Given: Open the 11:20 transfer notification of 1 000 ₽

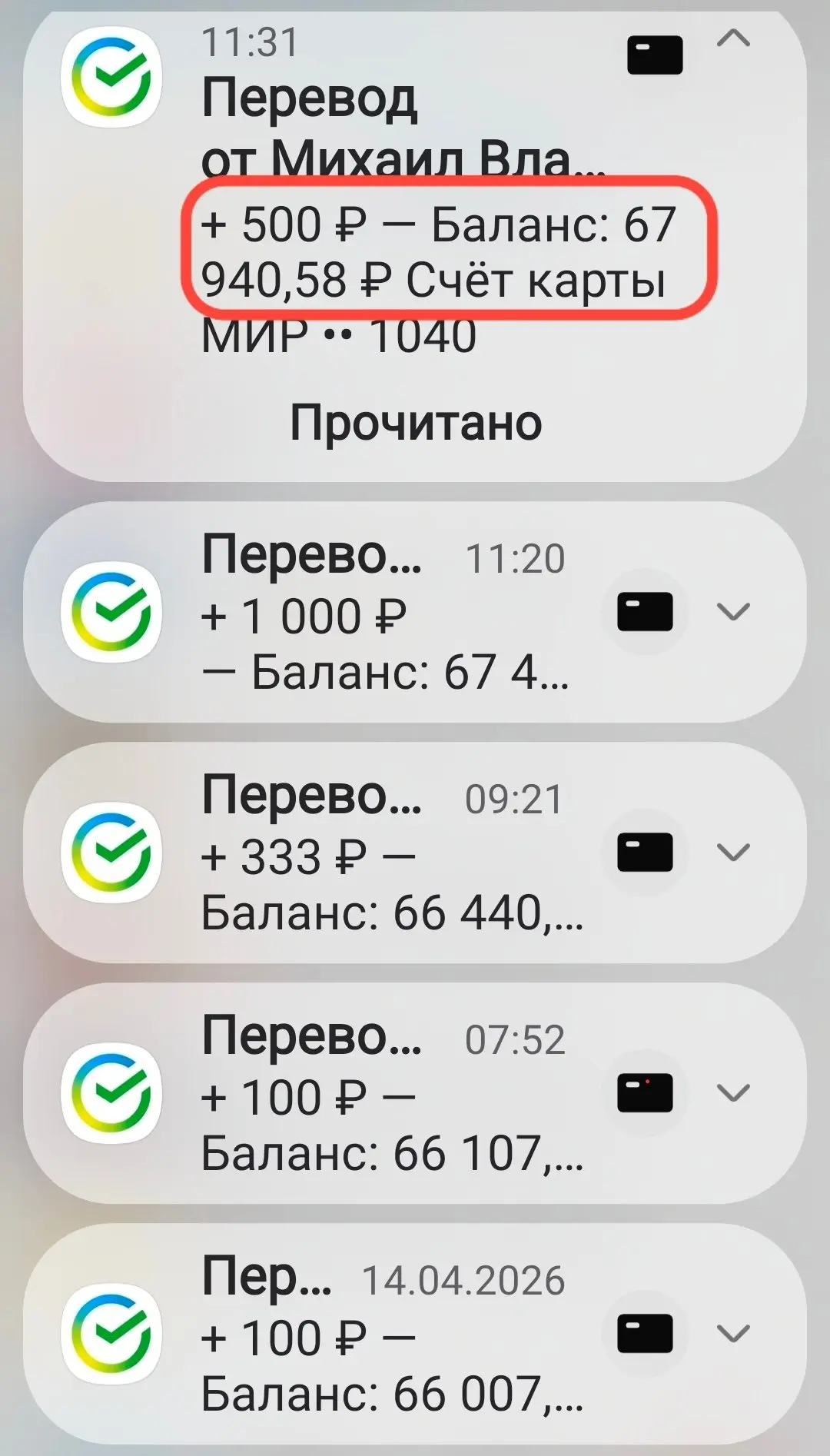Looking at the screenshot, I should 384,615.
